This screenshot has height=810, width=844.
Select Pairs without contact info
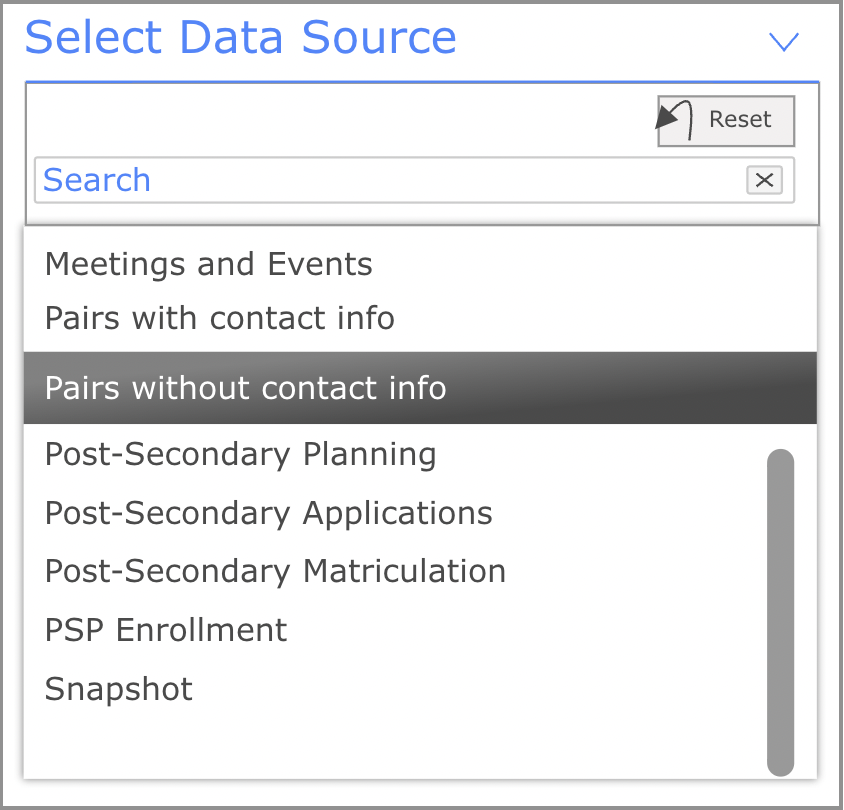click(x=246, y=387)
